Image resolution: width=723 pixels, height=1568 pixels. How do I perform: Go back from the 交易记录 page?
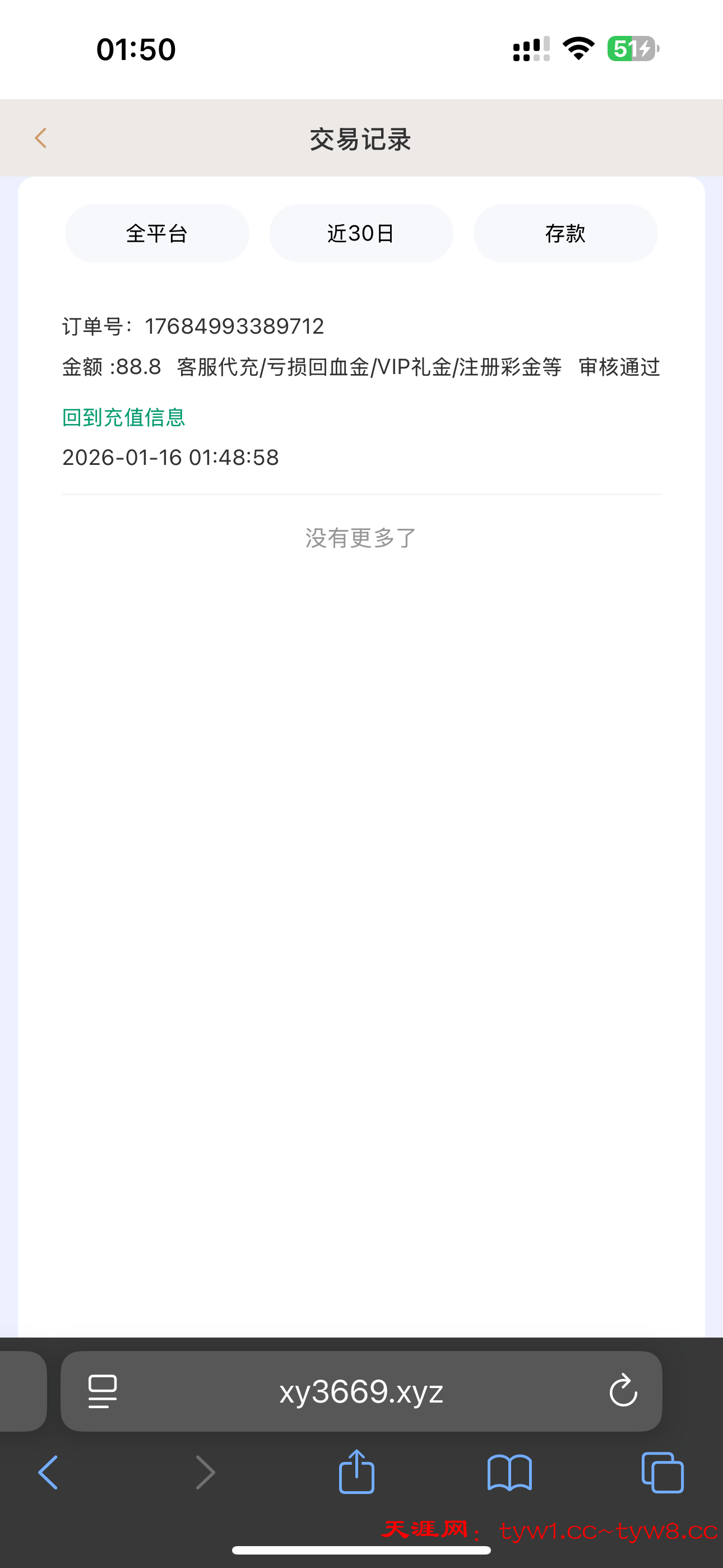tap(41, 138)
